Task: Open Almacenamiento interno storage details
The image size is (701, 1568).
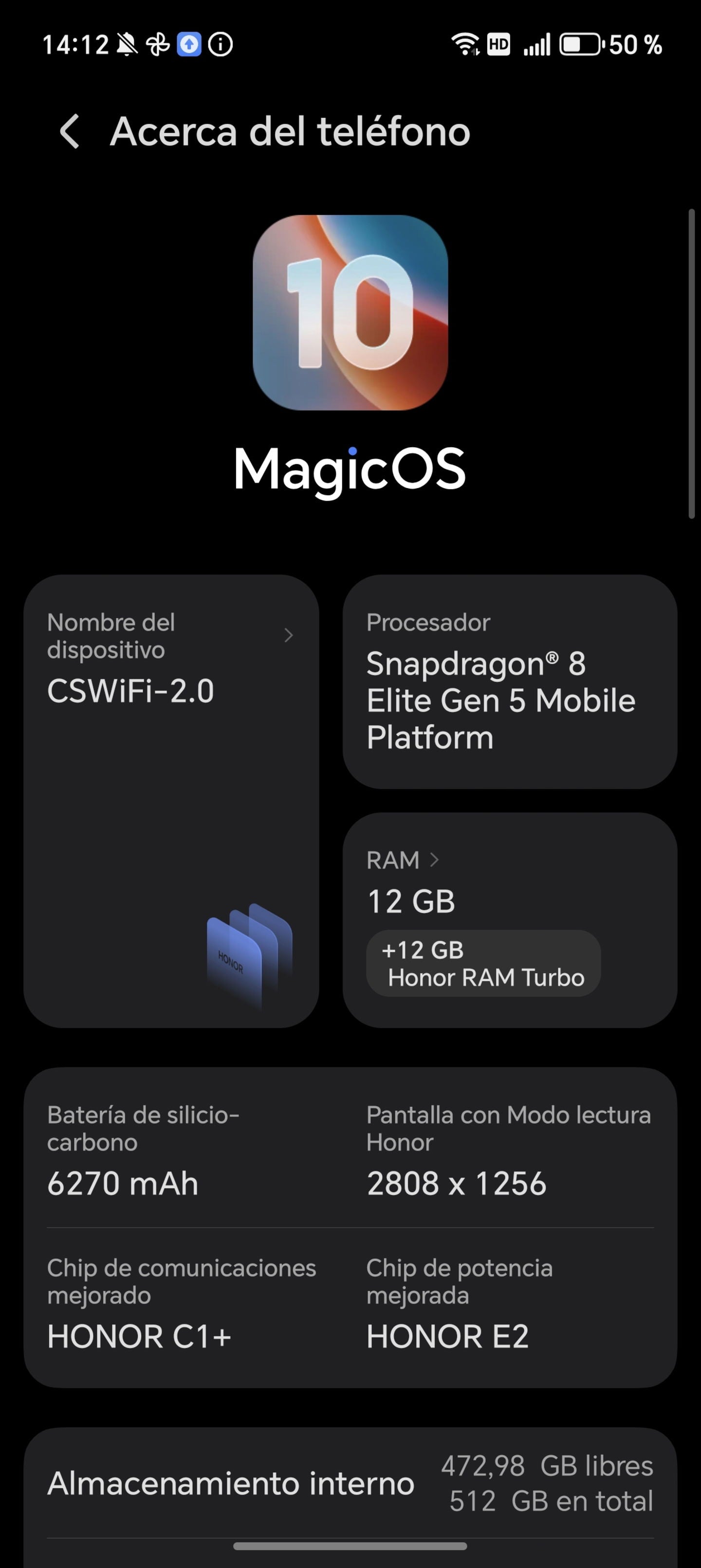Action: click(350, 1484)
